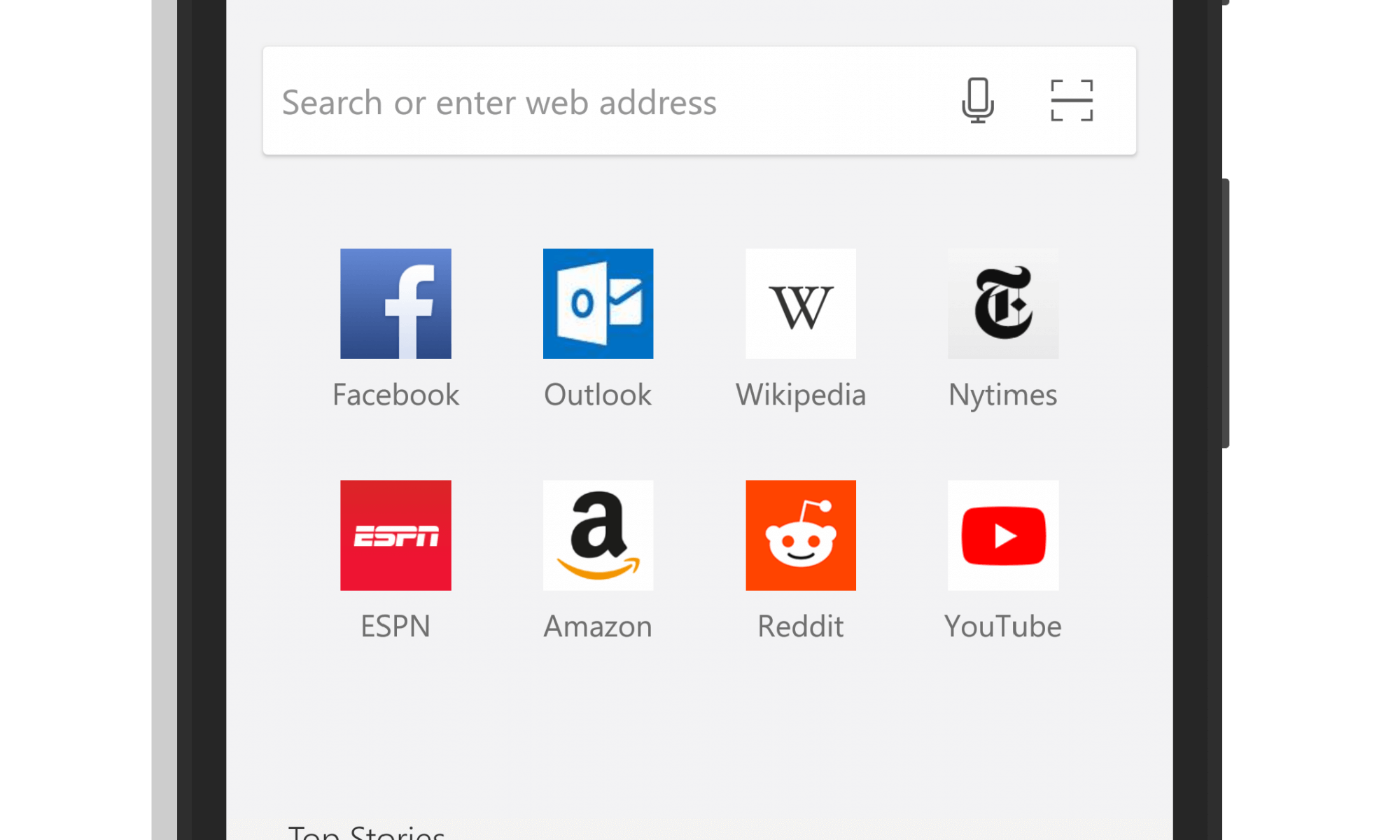
Task: Open the Facebook shortcut
Action: pyautogui.click(x=395, y=304)
